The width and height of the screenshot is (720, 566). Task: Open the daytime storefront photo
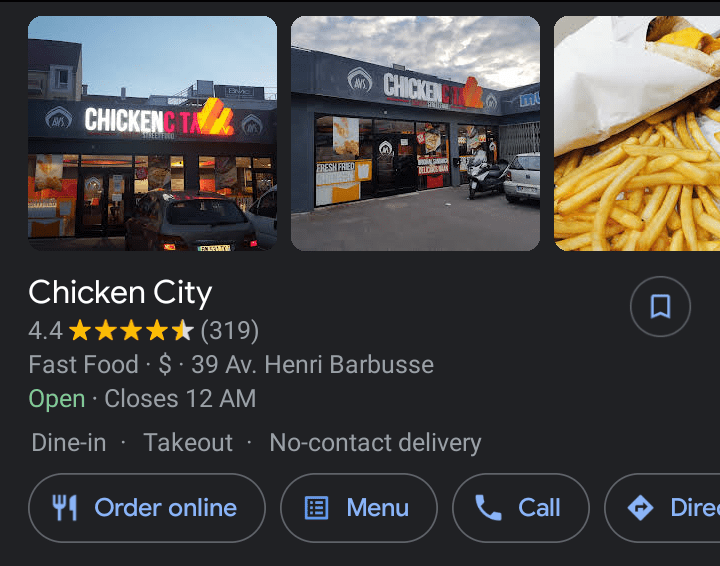415,133
